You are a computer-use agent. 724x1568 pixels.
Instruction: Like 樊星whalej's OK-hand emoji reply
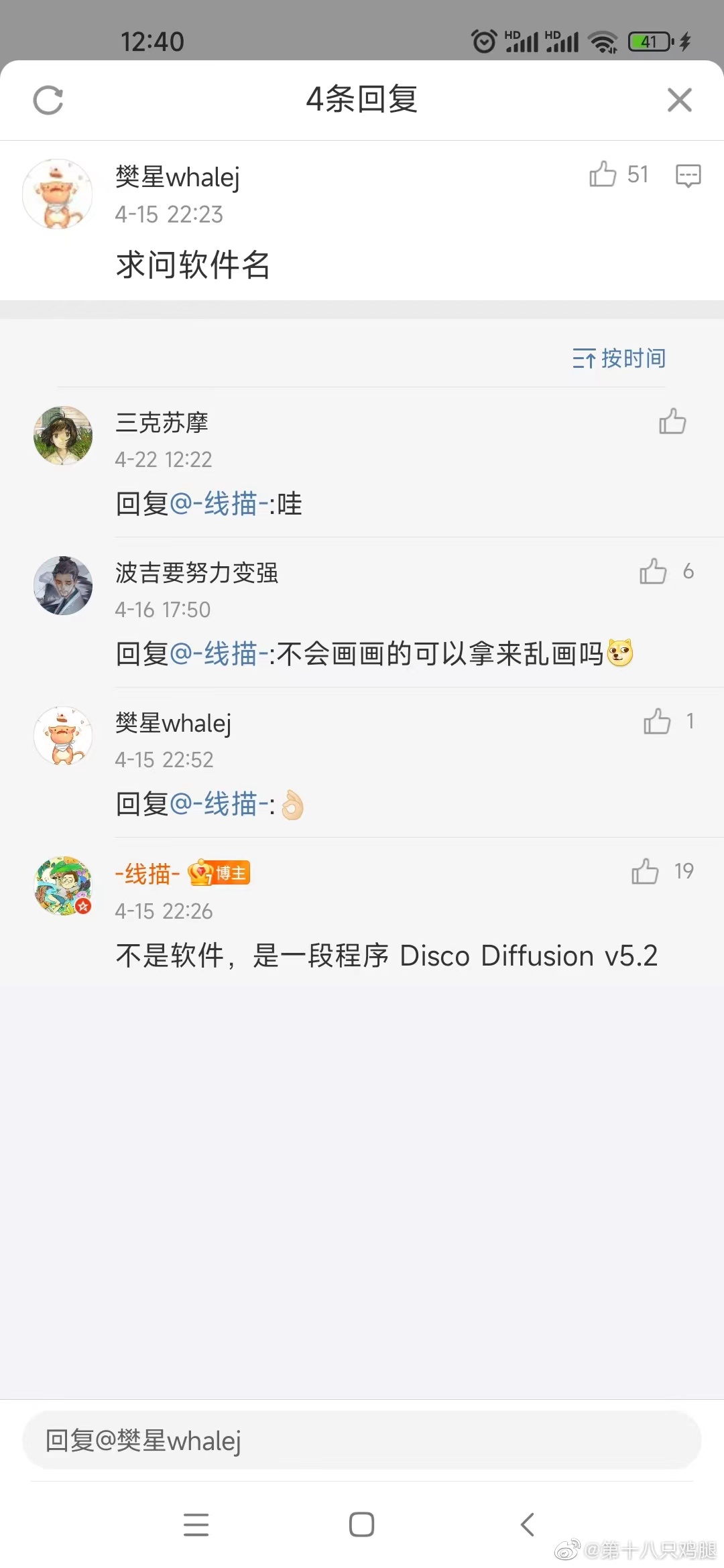click(x=657, y=722)
